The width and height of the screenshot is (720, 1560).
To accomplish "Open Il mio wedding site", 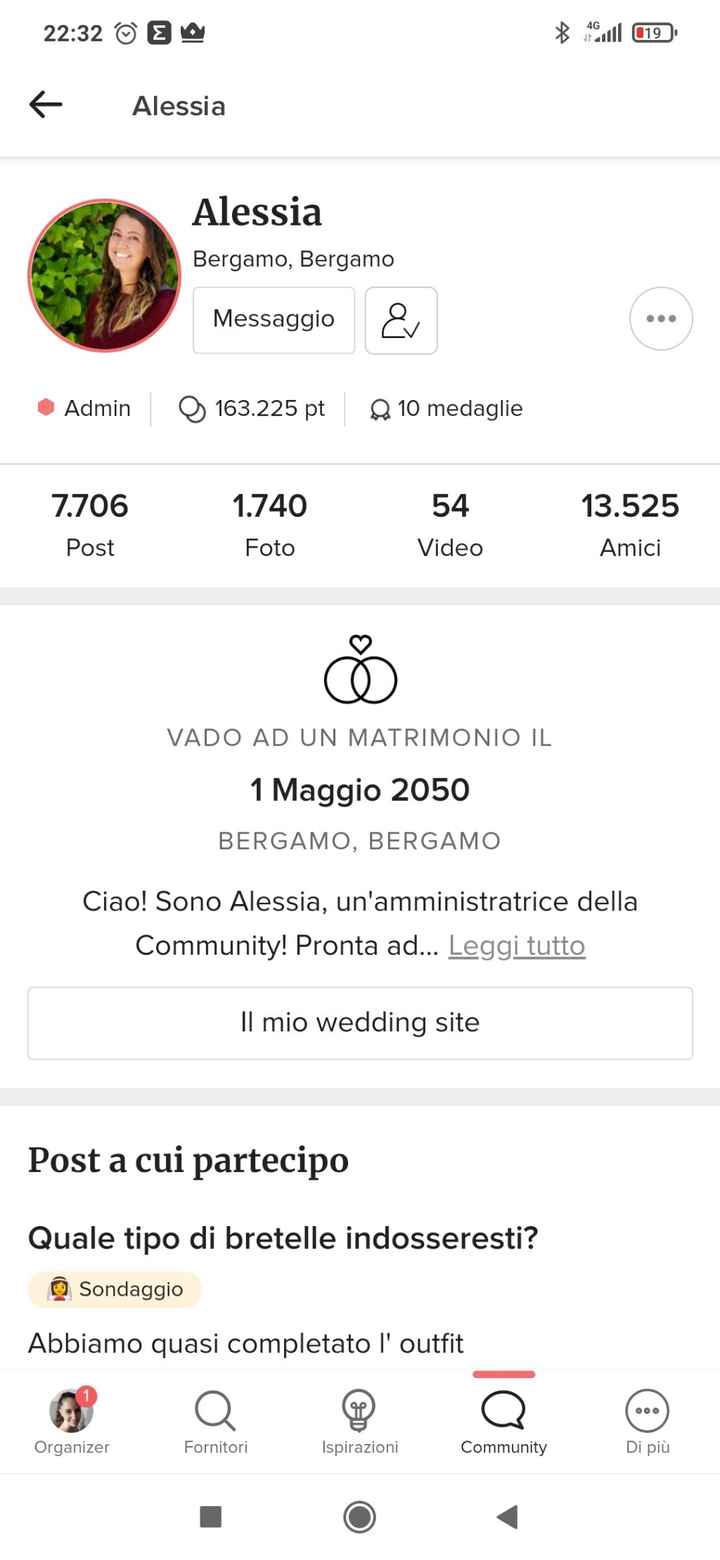I will 360,1022.
